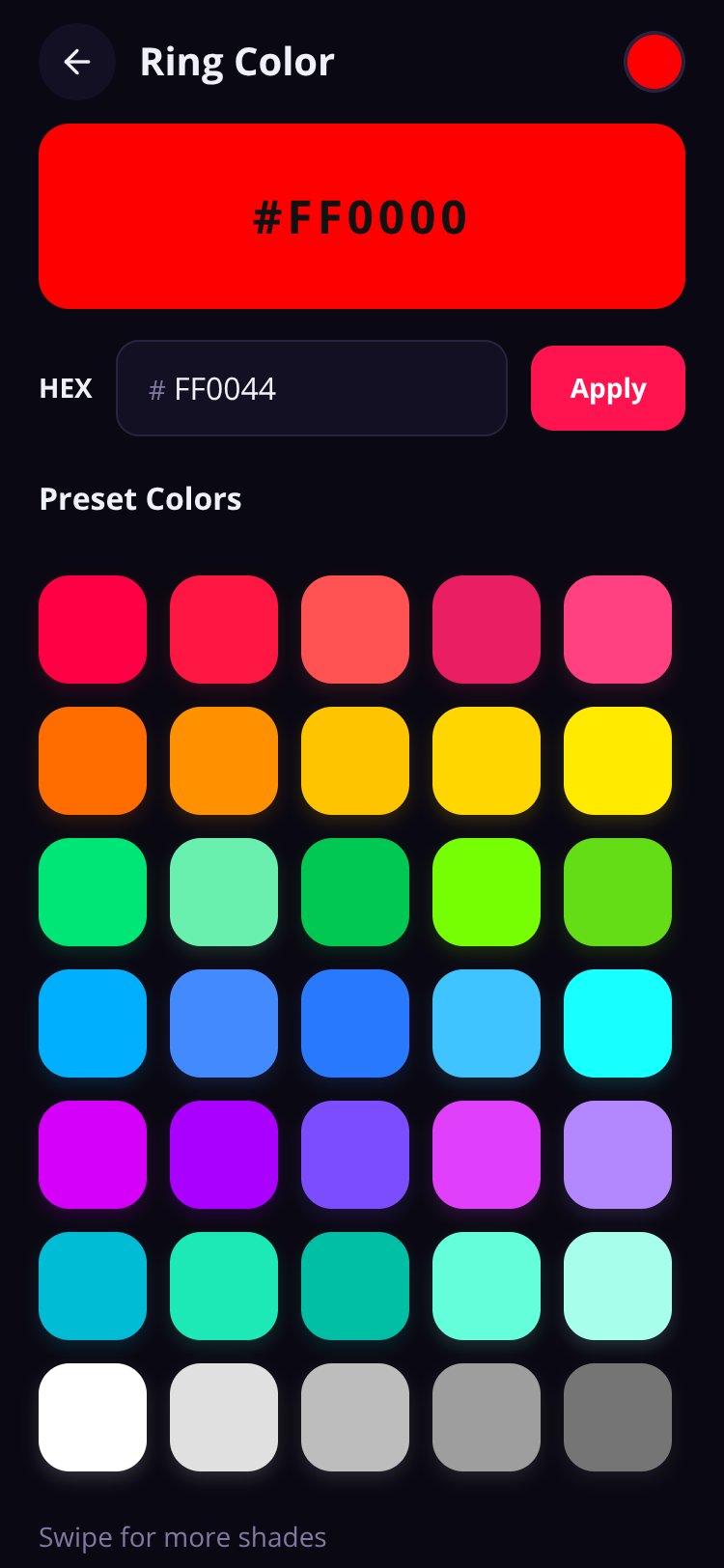This screenshot has height=1568, width=724.
Task: Go back using the arrow button
Action: tap(77, 62)
